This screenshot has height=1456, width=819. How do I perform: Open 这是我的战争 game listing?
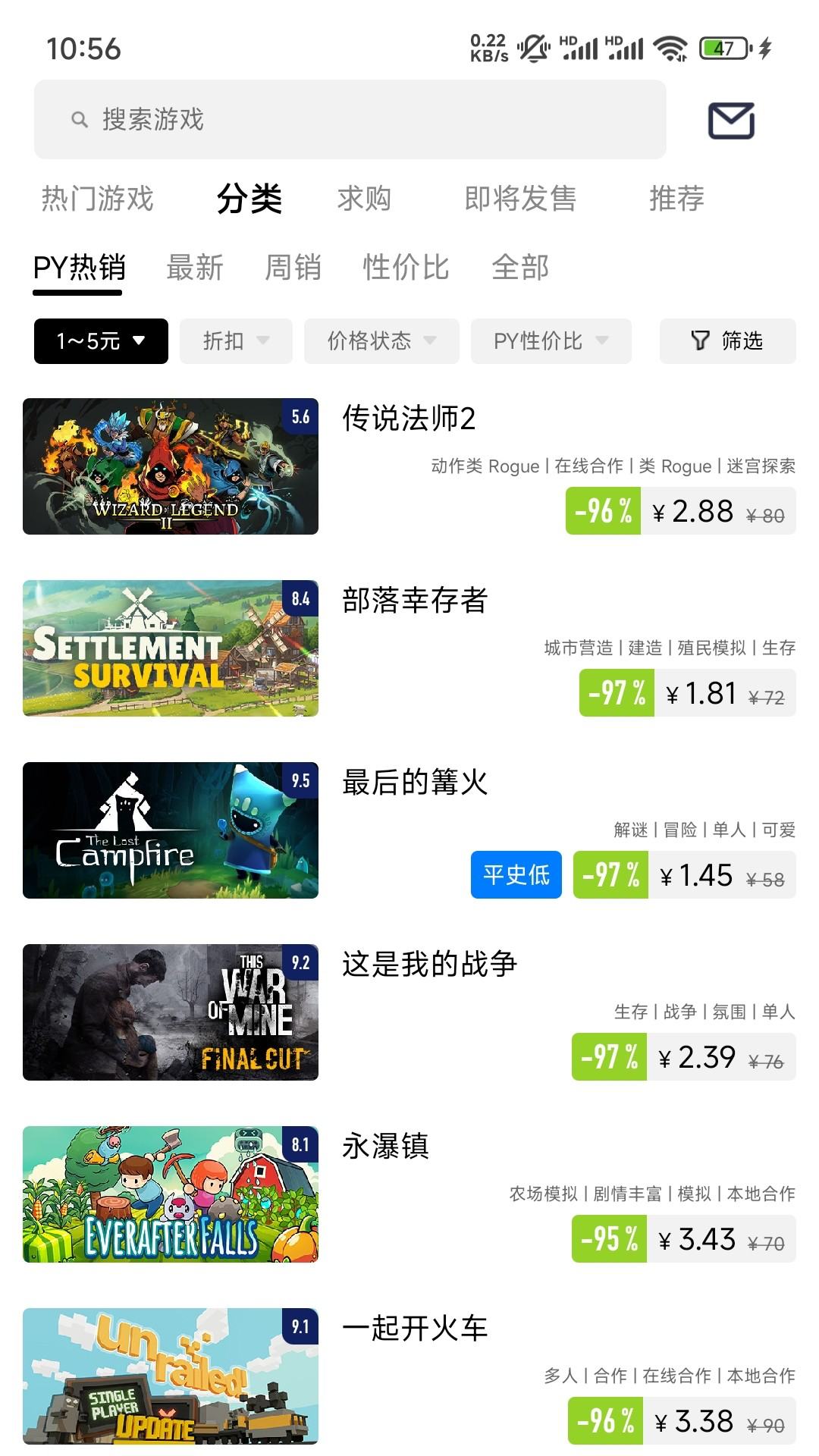(x=429, y=965)
